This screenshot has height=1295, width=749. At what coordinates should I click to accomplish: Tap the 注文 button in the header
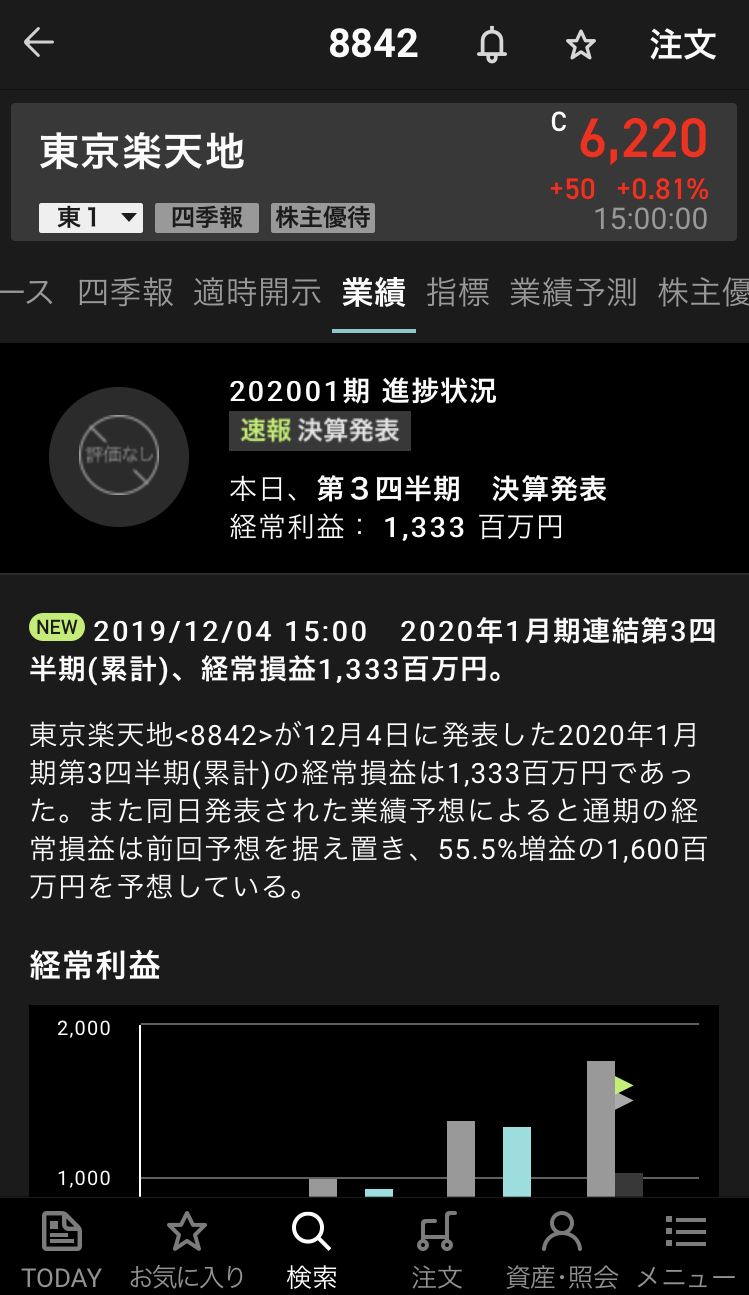[x=683, y=45]
